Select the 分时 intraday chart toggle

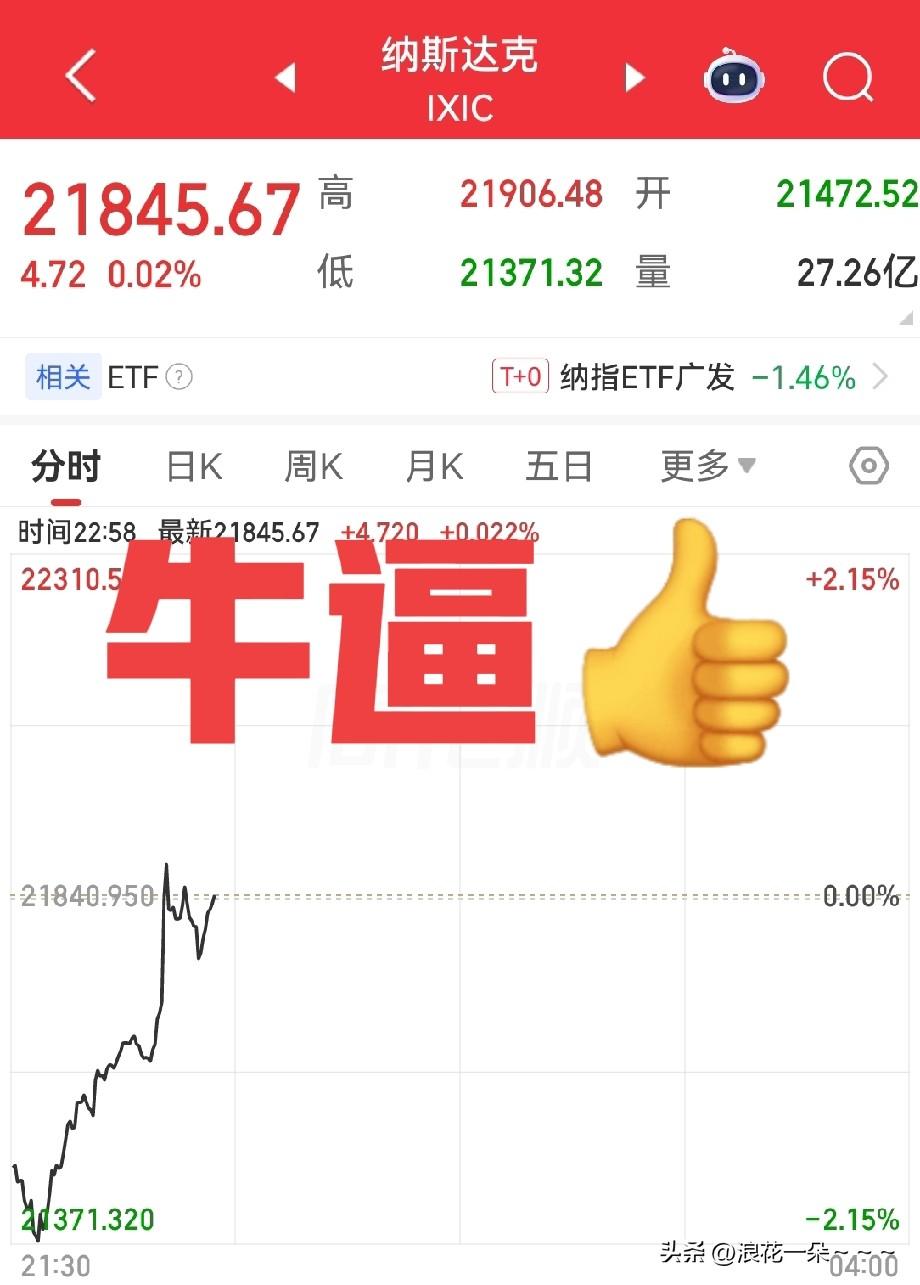[65, 466]
